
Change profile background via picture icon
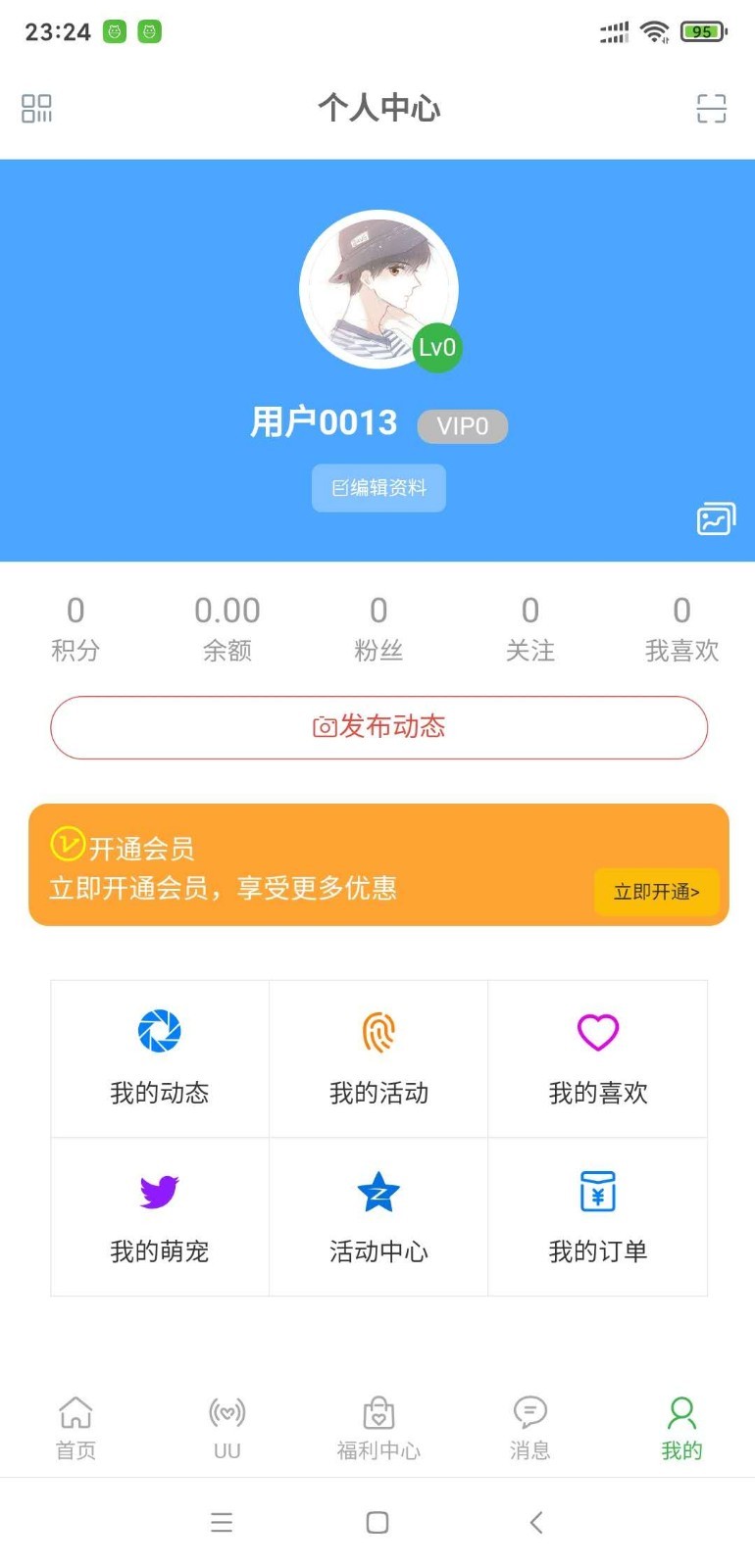click(x=715, y=518)
